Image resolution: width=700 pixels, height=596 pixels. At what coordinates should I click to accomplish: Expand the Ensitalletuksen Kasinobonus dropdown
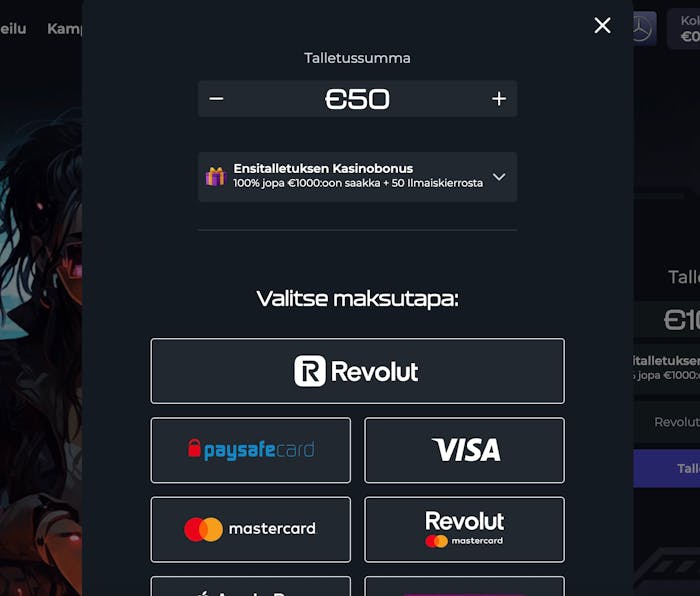tap(499, 177)
